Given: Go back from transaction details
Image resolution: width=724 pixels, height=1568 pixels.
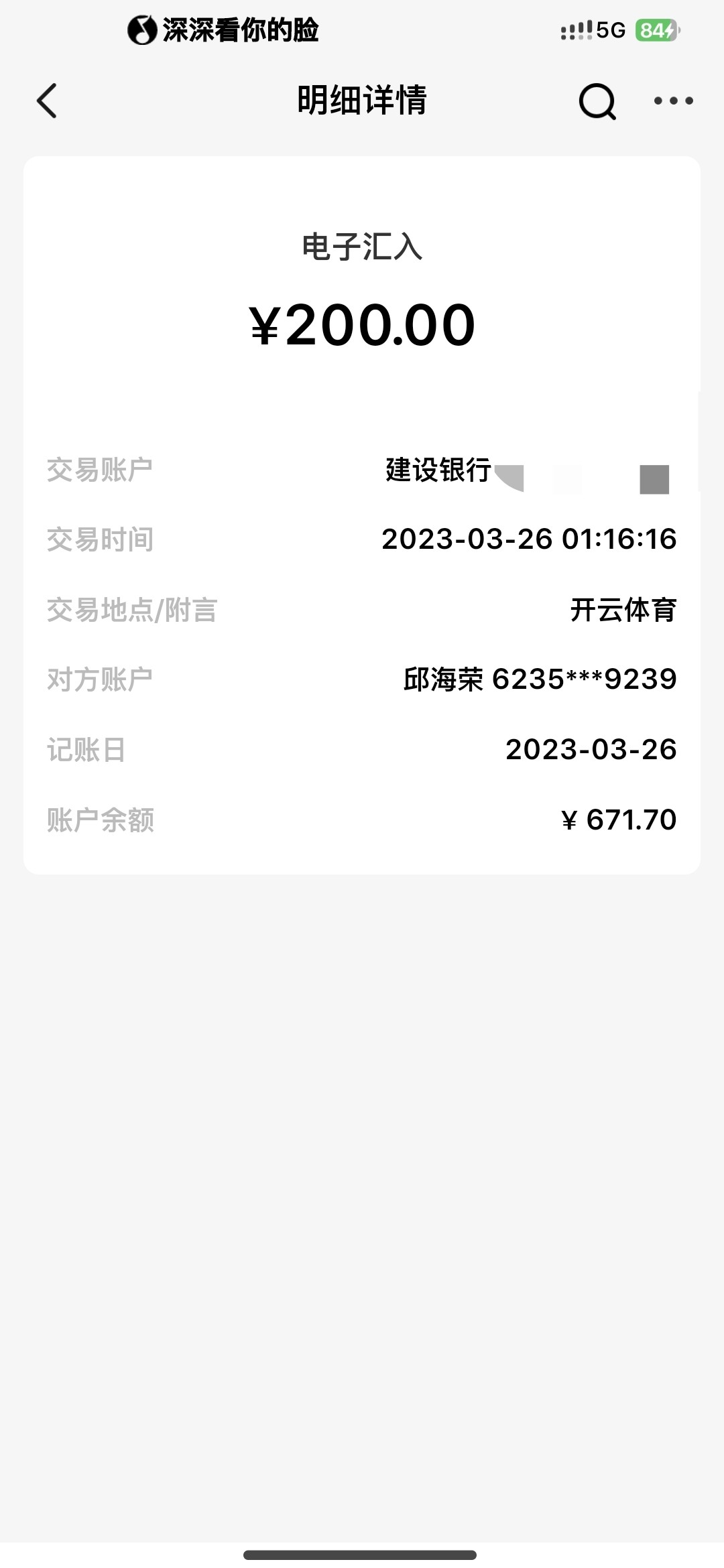Looking at the screenshot, I should click(47, 101).
